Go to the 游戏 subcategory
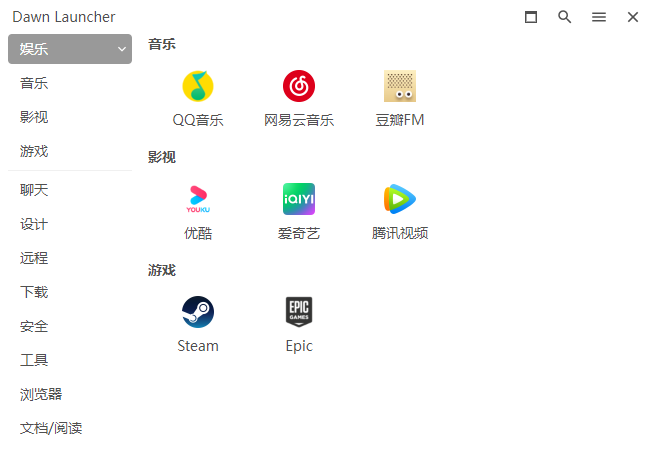 (x=34, y=151)
